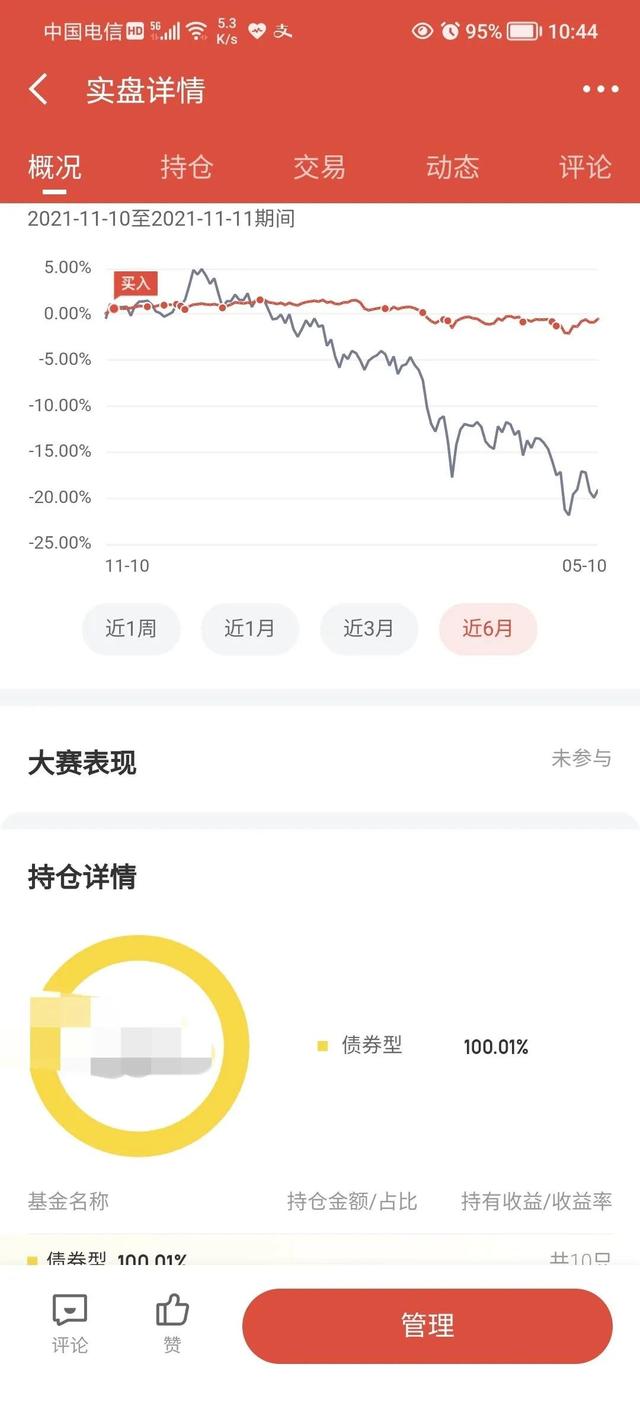Go back using the top-left arrow
The height and width of the screenshot is (1422, 640).
coord(38,90)
